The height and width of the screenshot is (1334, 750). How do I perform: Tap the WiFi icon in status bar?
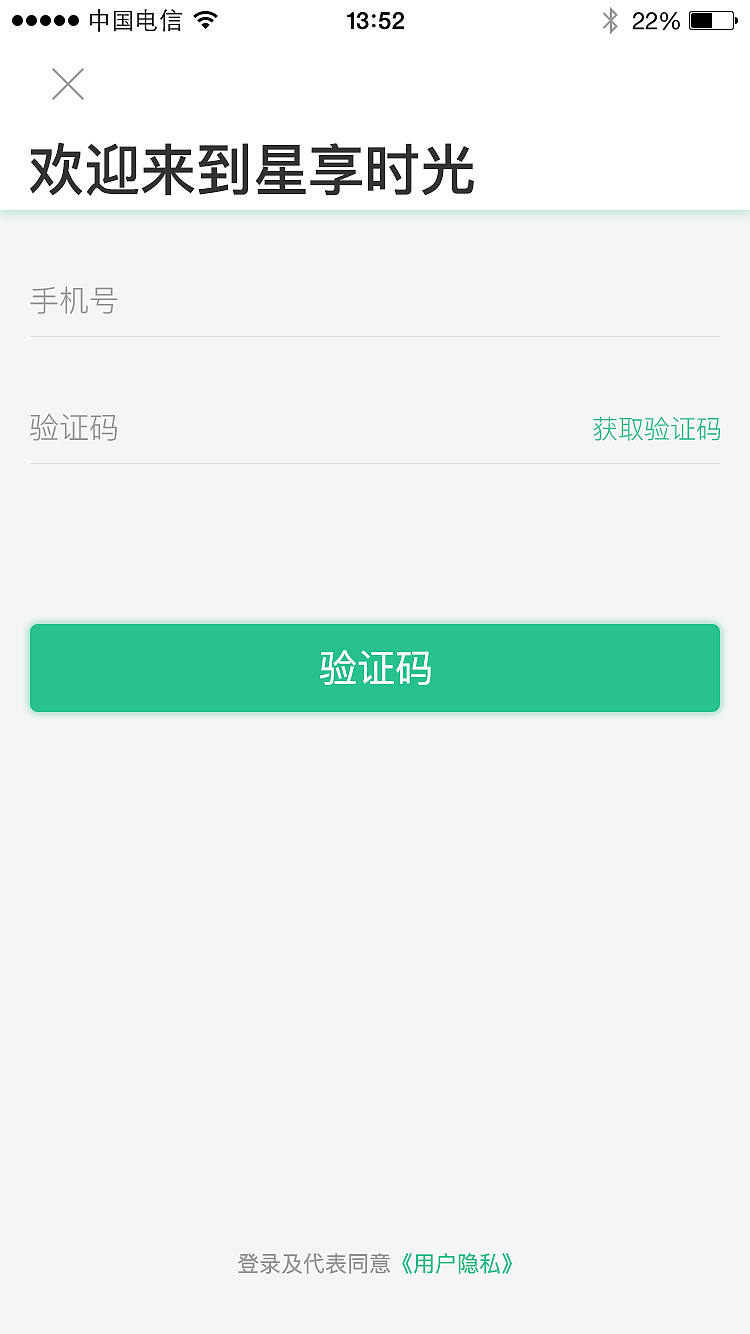click(205, 18)
